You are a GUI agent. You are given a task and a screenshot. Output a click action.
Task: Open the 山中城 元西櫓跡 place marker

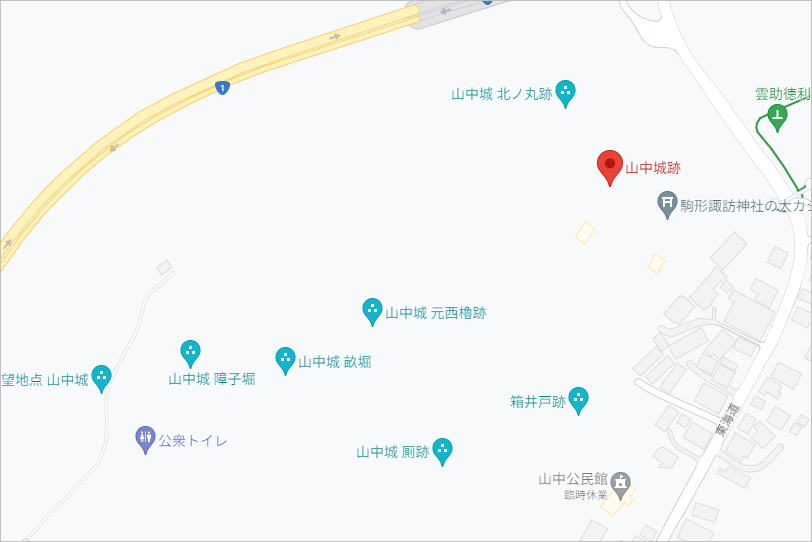click(372, 311)
